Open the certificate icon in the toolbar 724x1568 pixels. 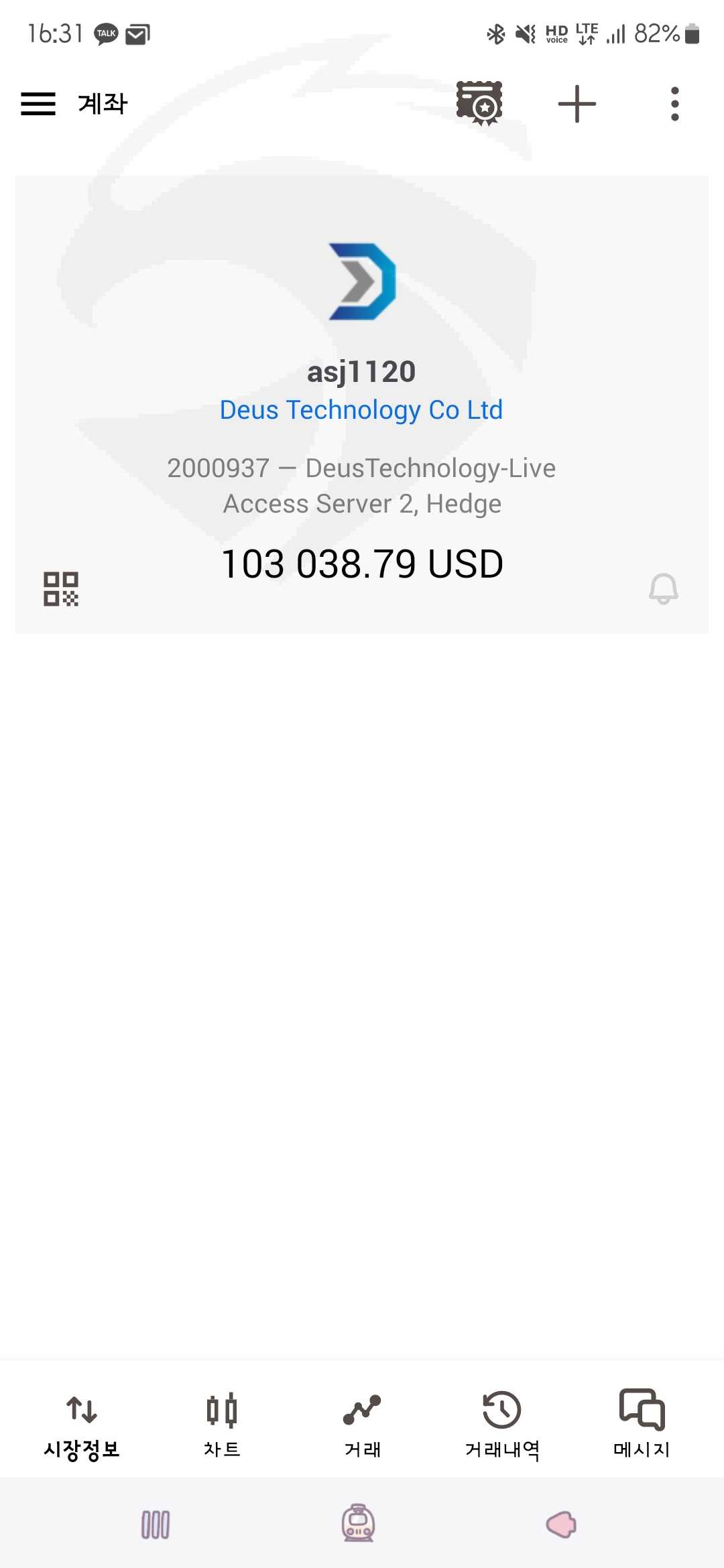click(479, 104)
